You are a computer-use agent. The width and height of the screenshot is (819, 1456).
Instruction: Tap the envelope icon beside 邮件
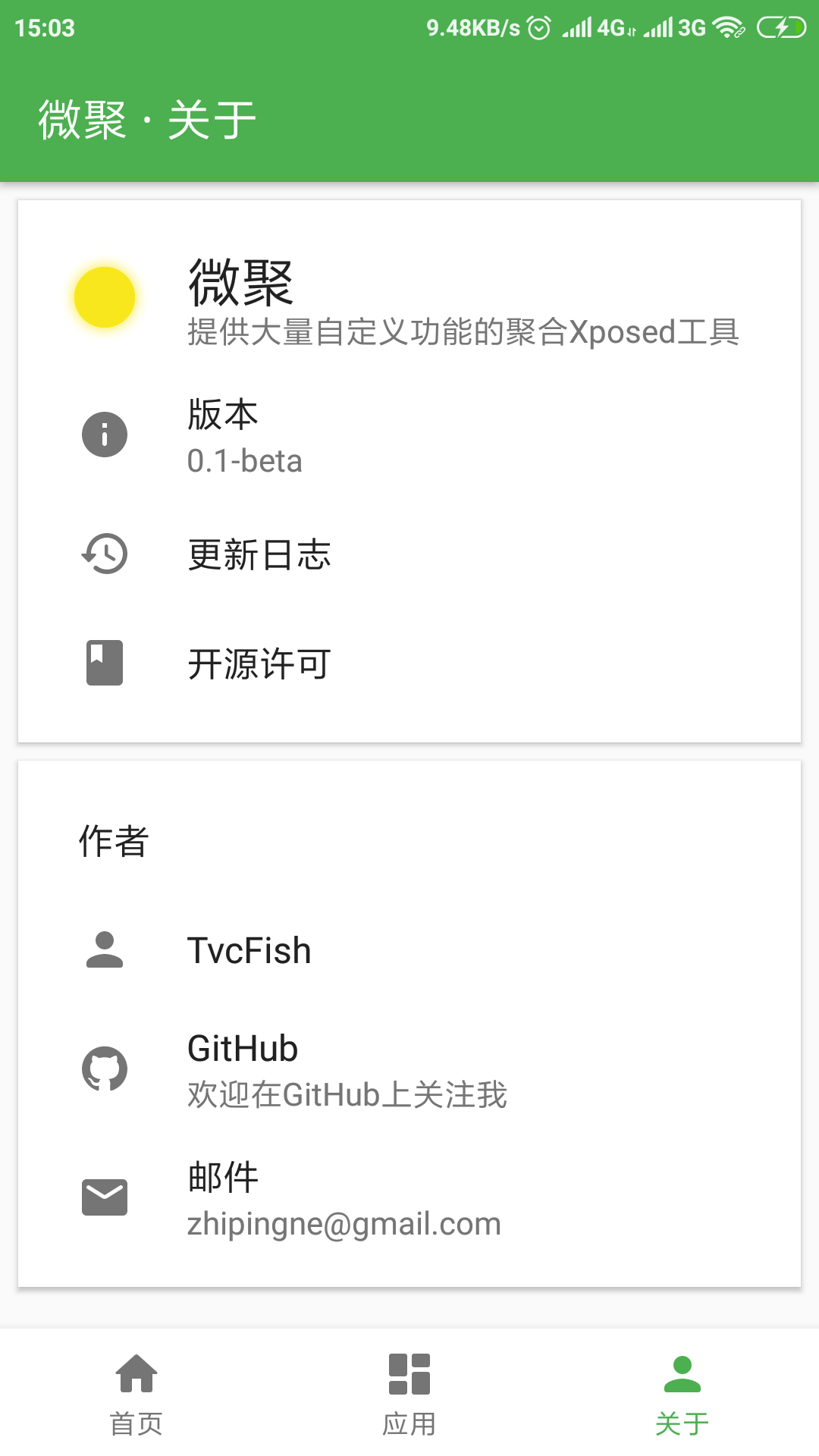click(x=104, y=1194)
